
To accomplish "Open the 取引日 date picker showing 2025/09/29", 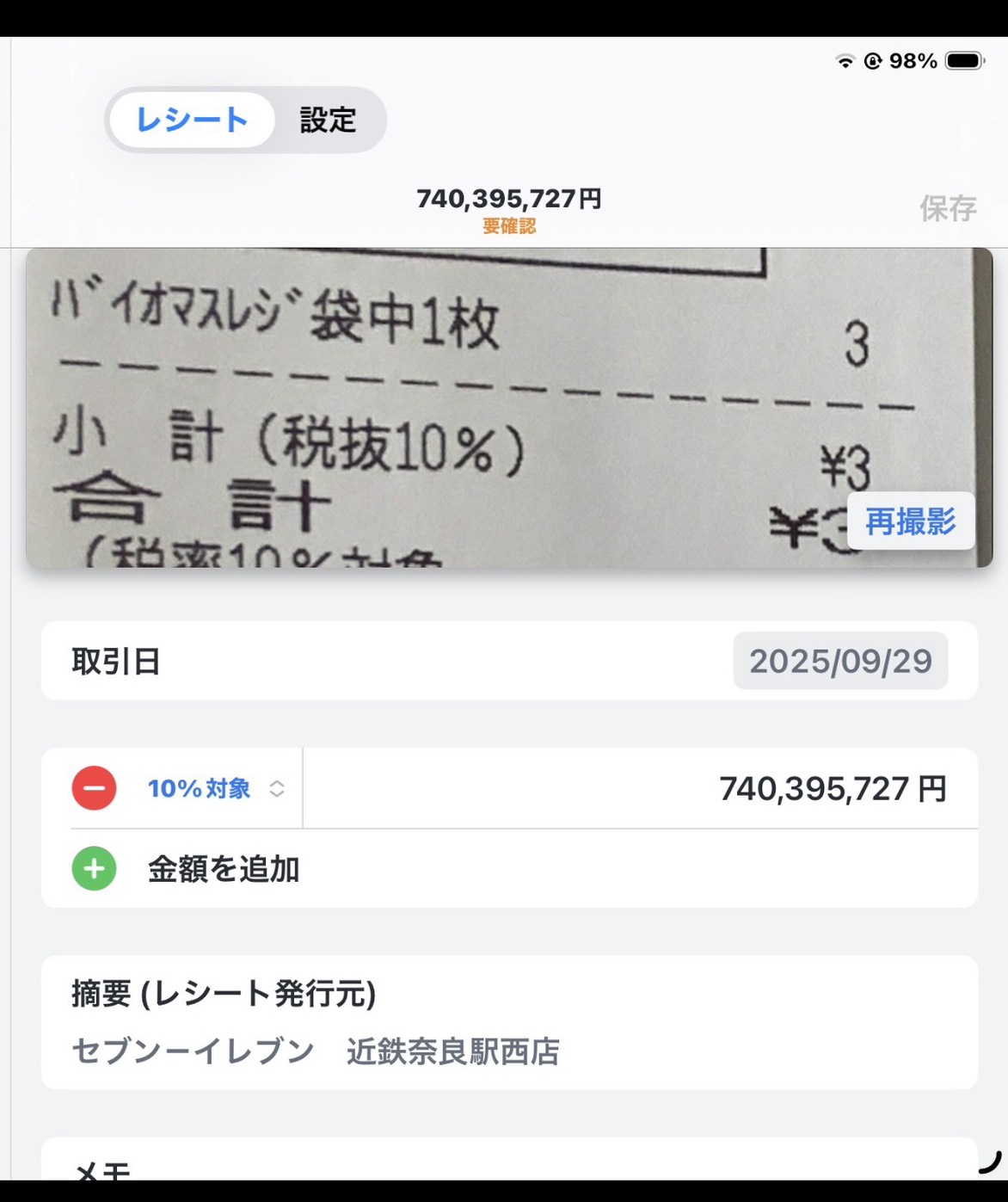I will tap(840, 661).
